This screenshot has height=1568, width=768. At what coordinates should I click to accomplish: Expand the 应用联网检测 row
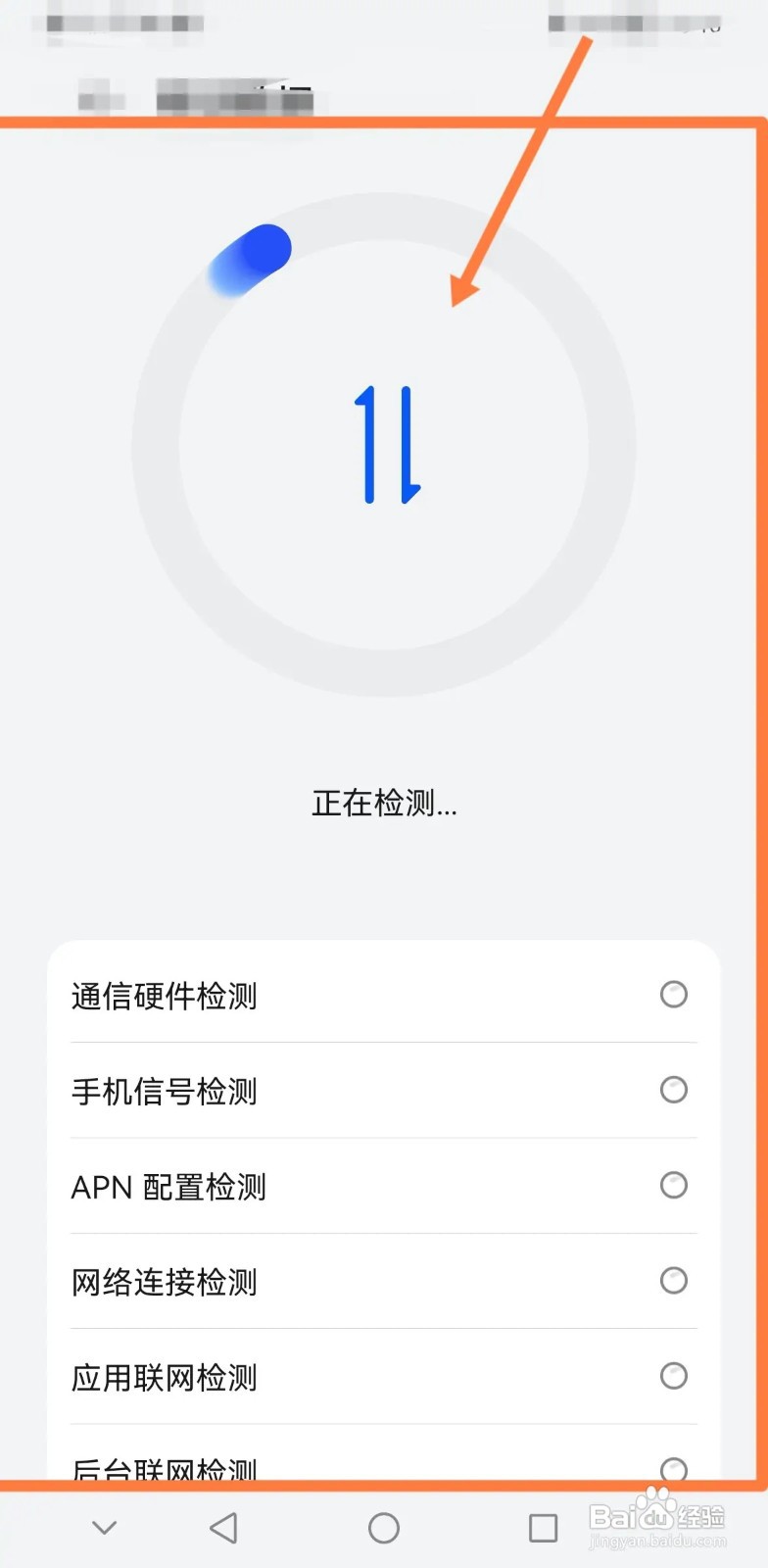[382, 1376]
